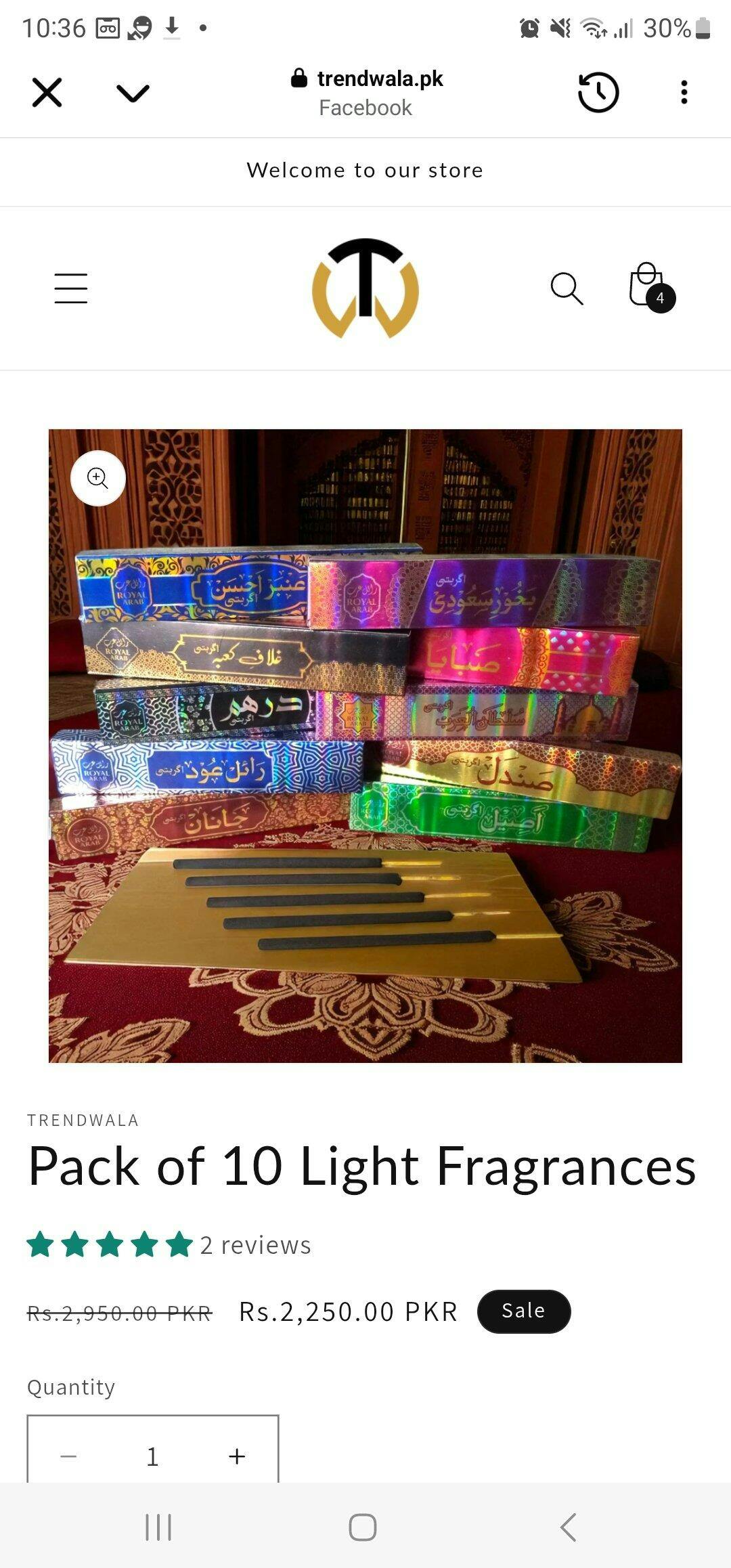731x1568 pixels.
Task: Search the store
Action: (567, 289)
